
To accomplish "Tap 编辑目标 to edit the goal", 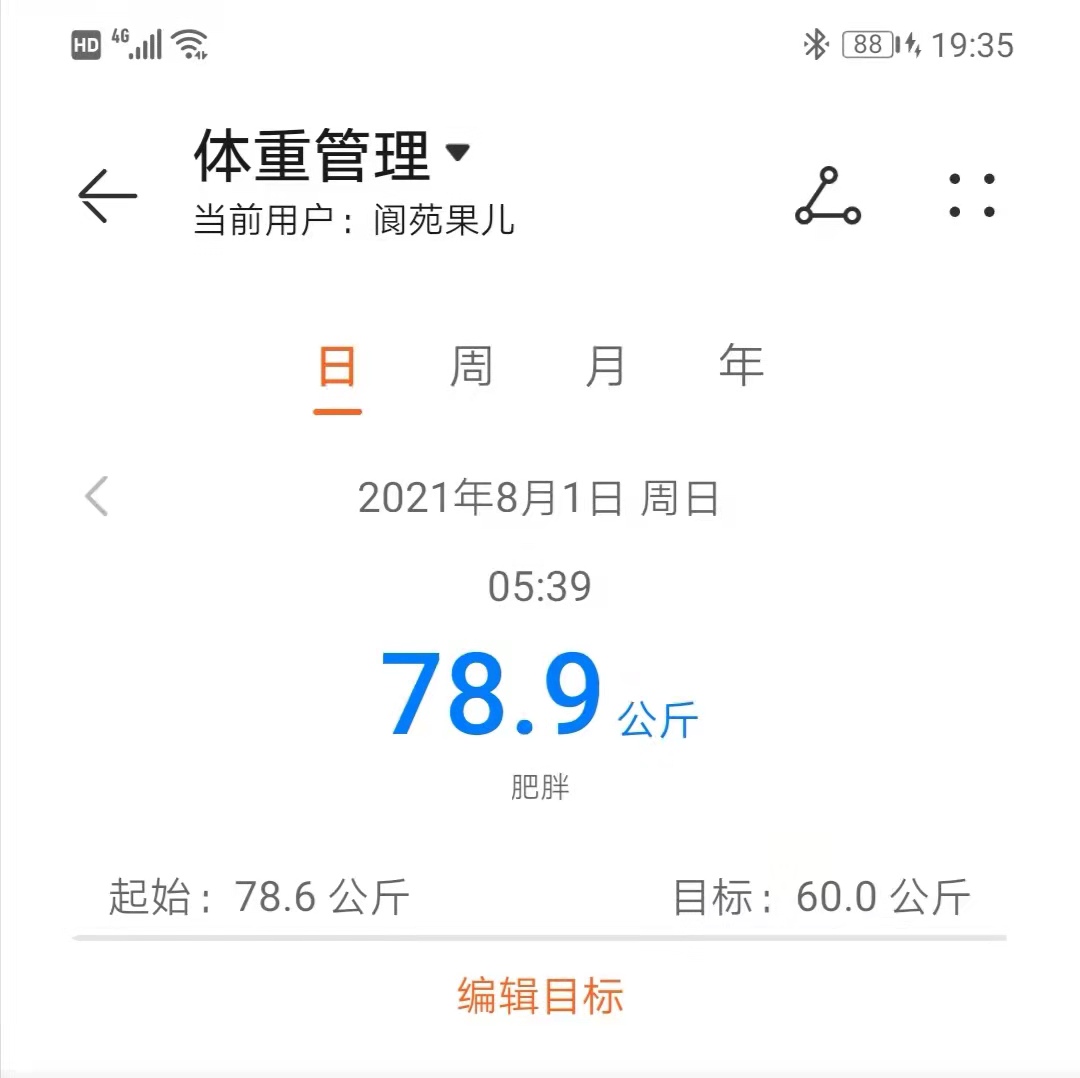I will pyautogui.click(x=540, y=996).
